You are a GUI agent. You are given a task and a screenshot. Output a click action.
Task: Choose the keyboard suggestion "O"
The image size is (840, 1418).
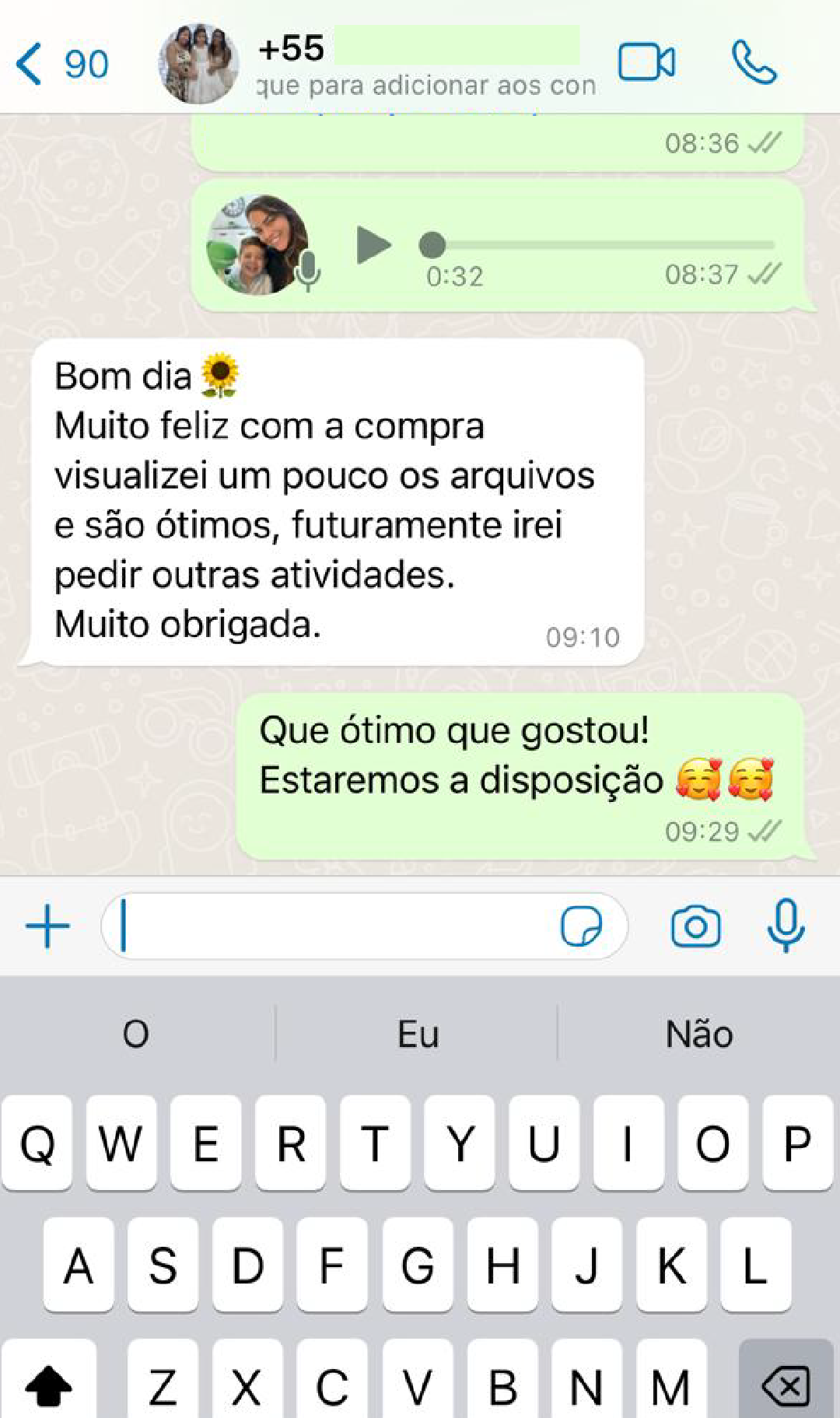tap(136, 1035)
